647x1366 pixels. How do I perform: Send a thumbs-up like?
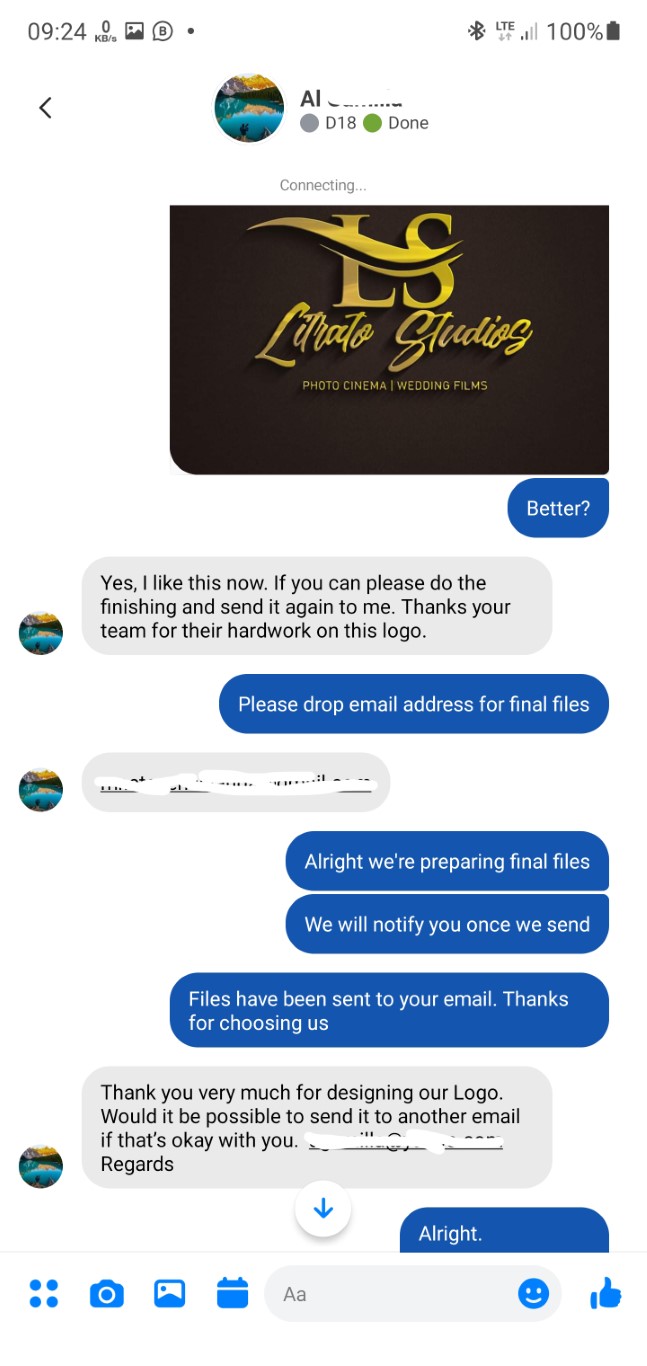pos(605,1294)
